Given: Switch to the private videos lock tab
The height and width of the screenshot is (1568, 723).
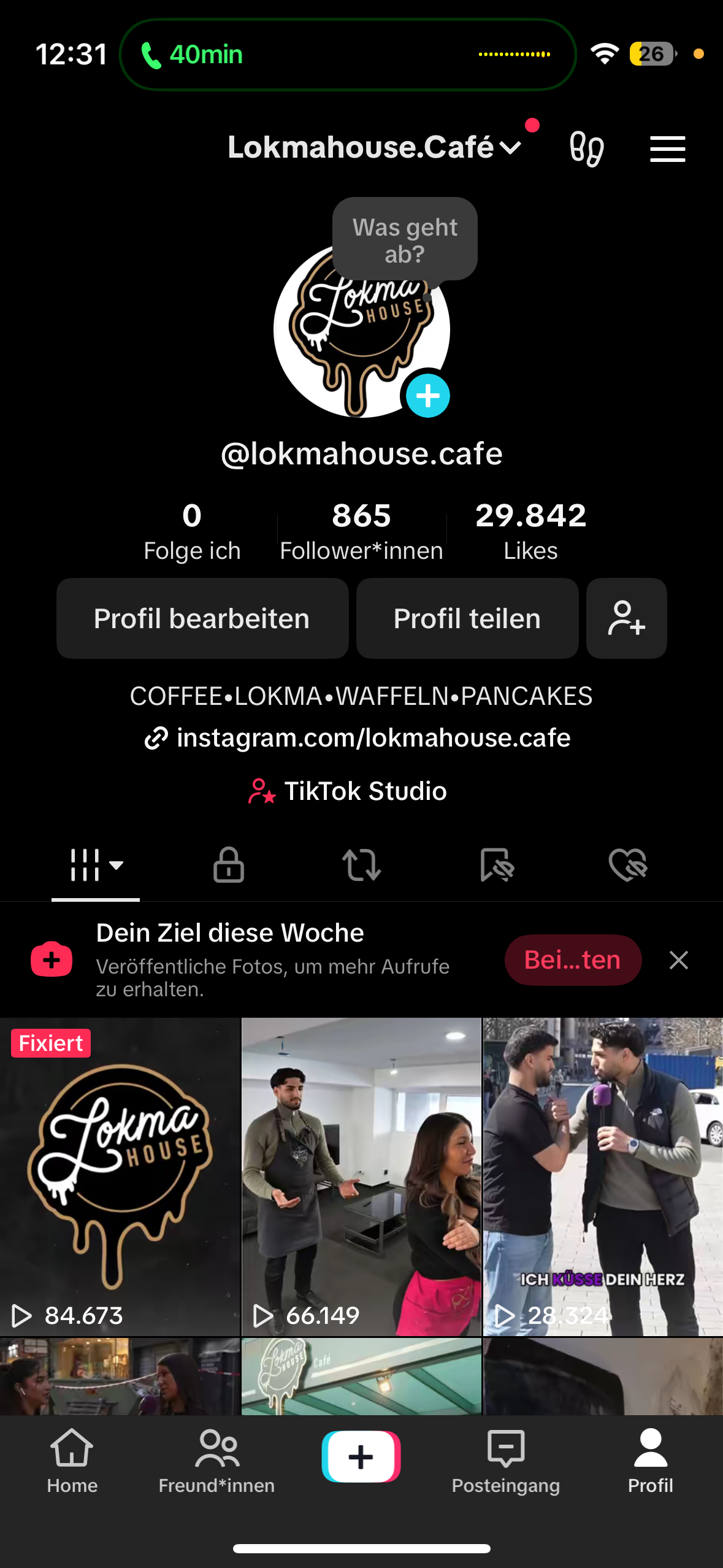Looking at the screenshot, I should pyautogui.click(x=229, y=865).
